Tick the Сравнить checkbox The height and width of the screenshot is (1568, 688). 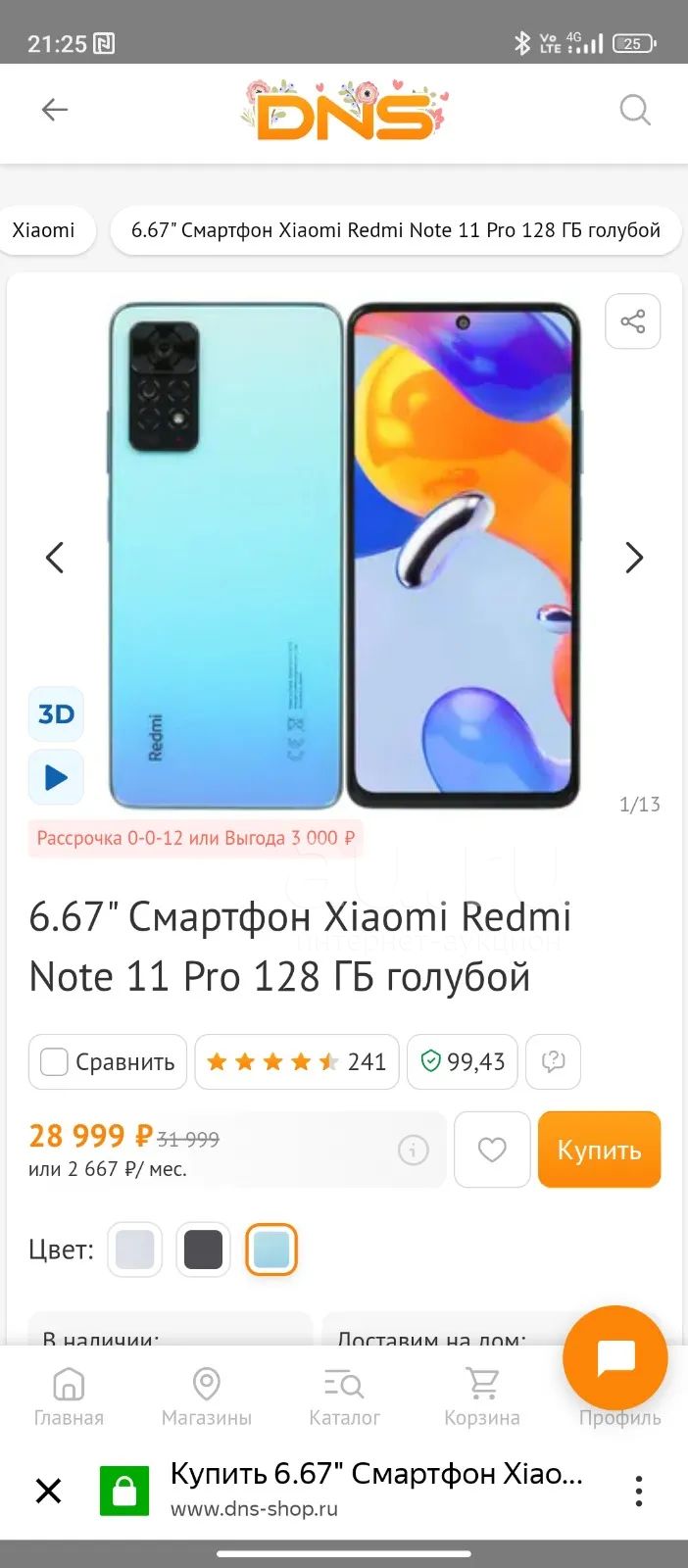(x=54, y=1062)
